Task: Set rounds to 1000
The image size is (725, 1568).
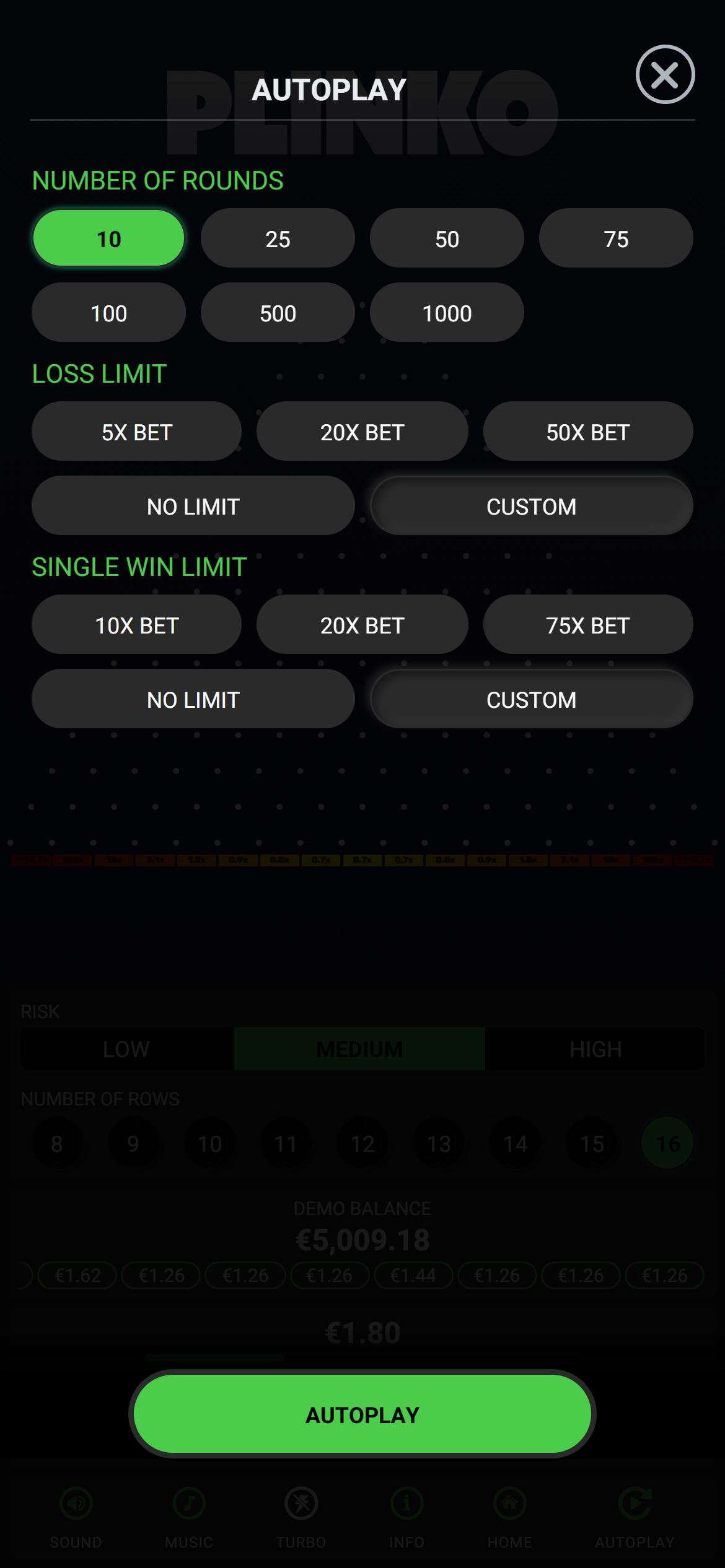Action: pyautogui.click(x=447, y=313)
